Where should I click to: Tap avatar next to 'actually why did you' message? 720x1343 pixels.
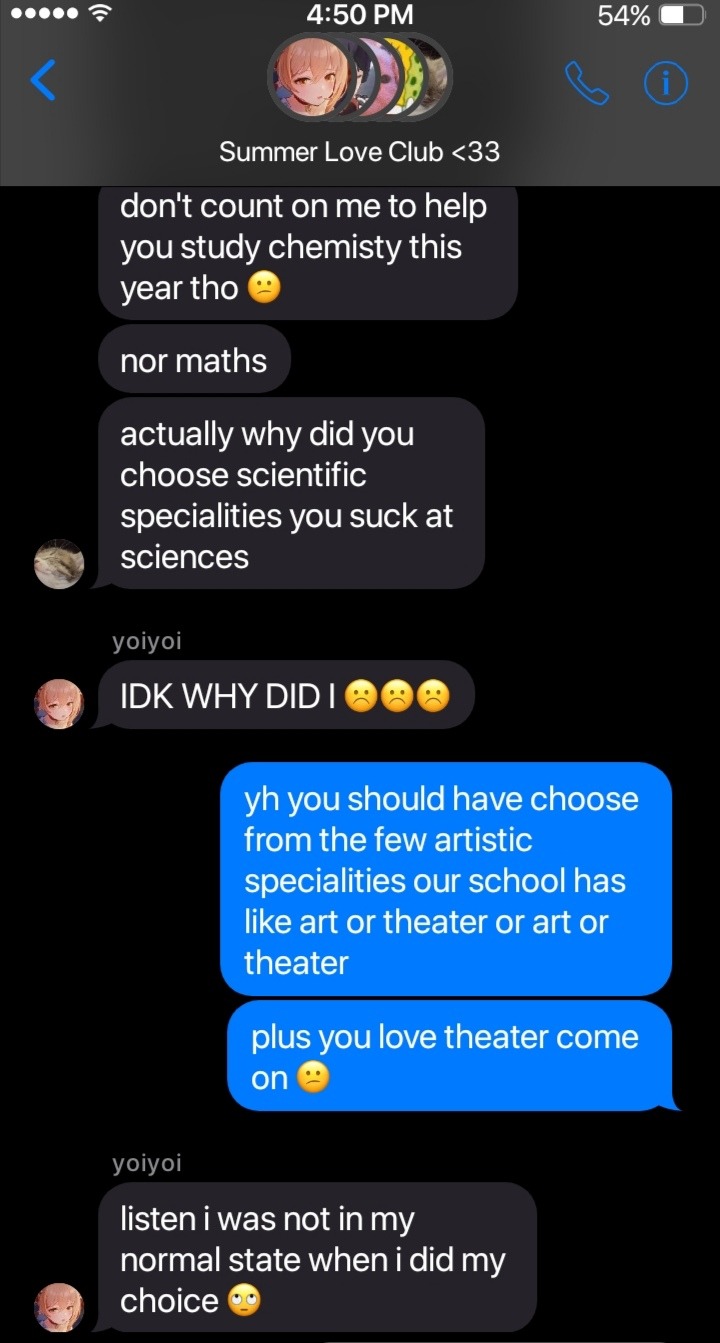(59, 564)
